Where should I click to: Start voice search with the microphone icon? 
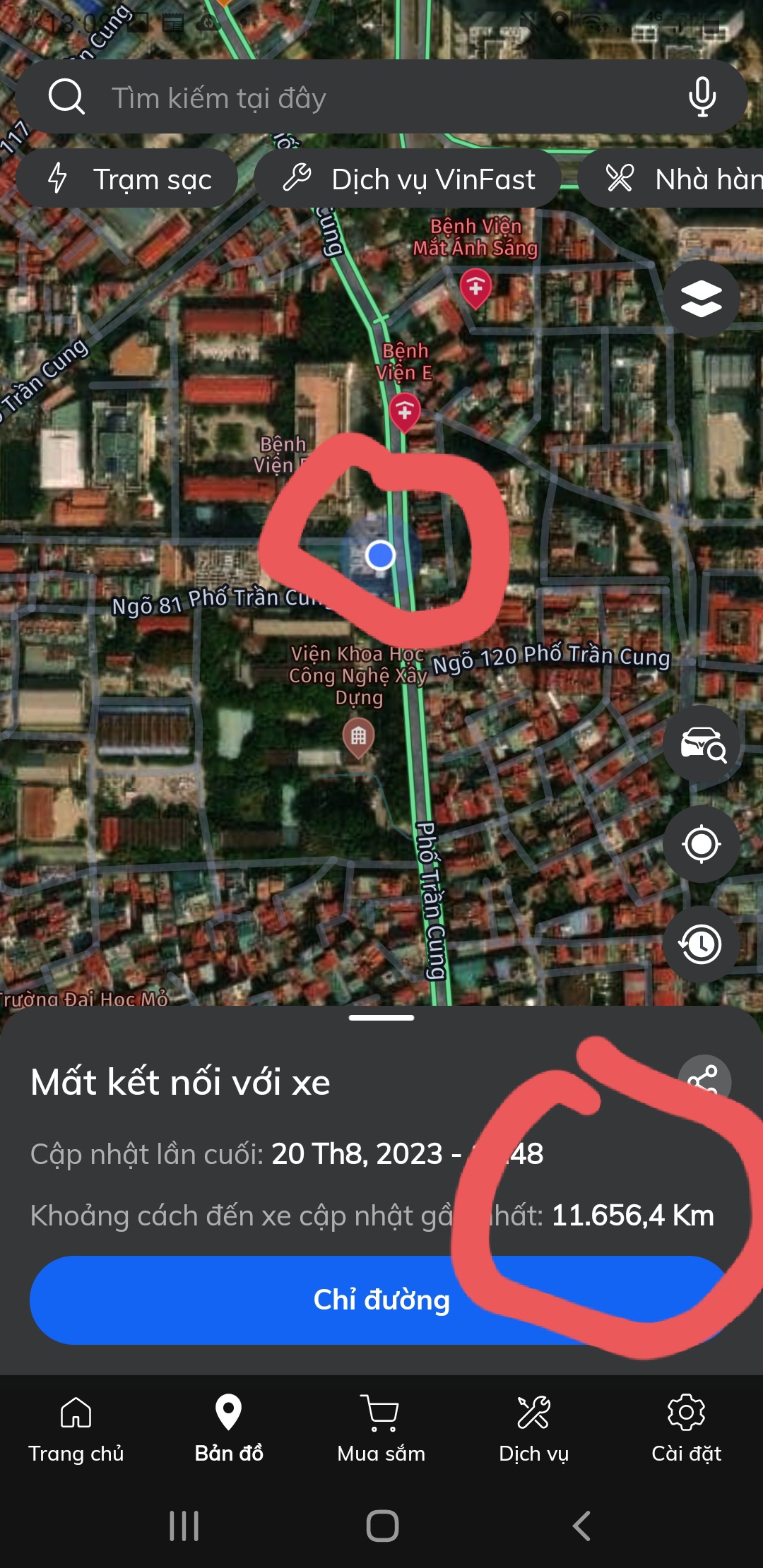coord(702,97)
